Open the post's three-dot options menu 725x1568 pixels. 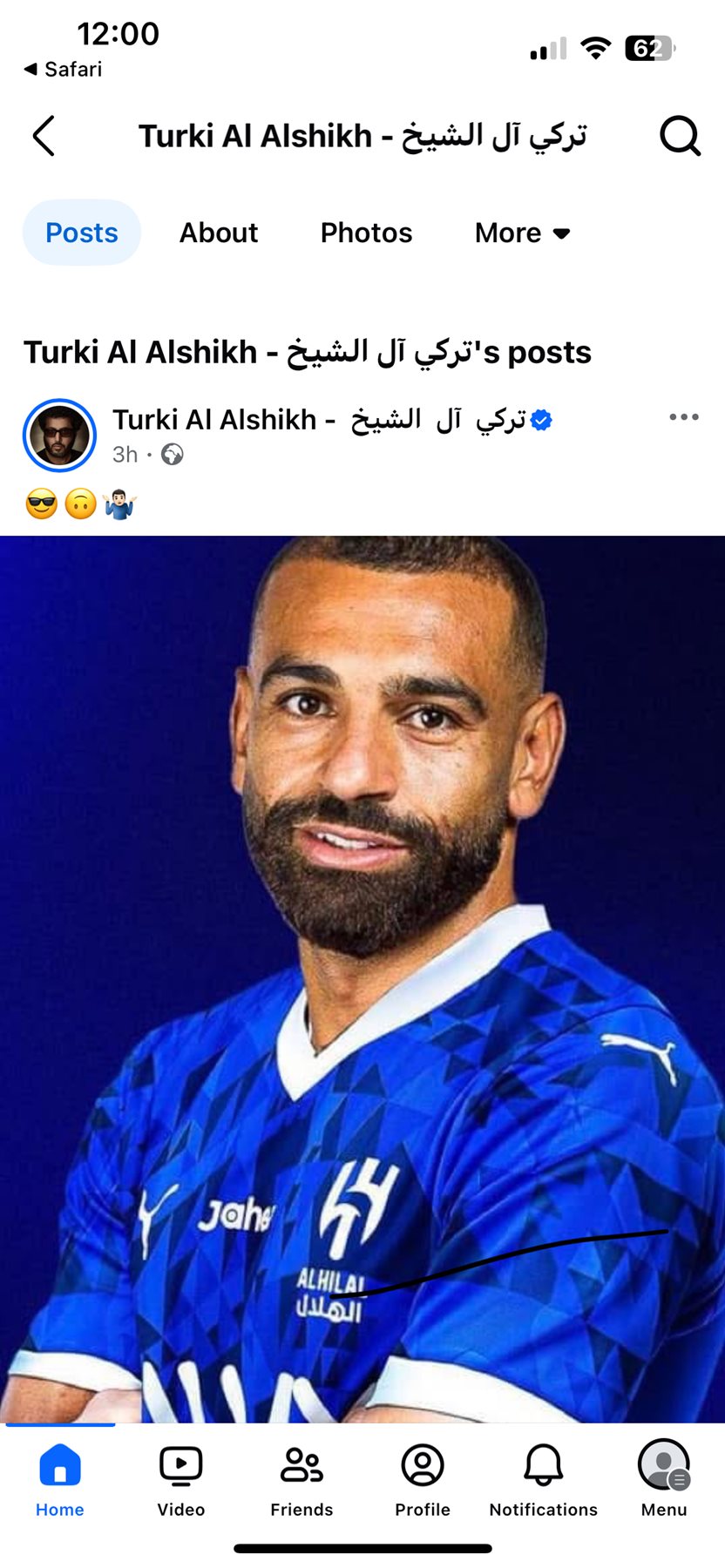[684, 417]
